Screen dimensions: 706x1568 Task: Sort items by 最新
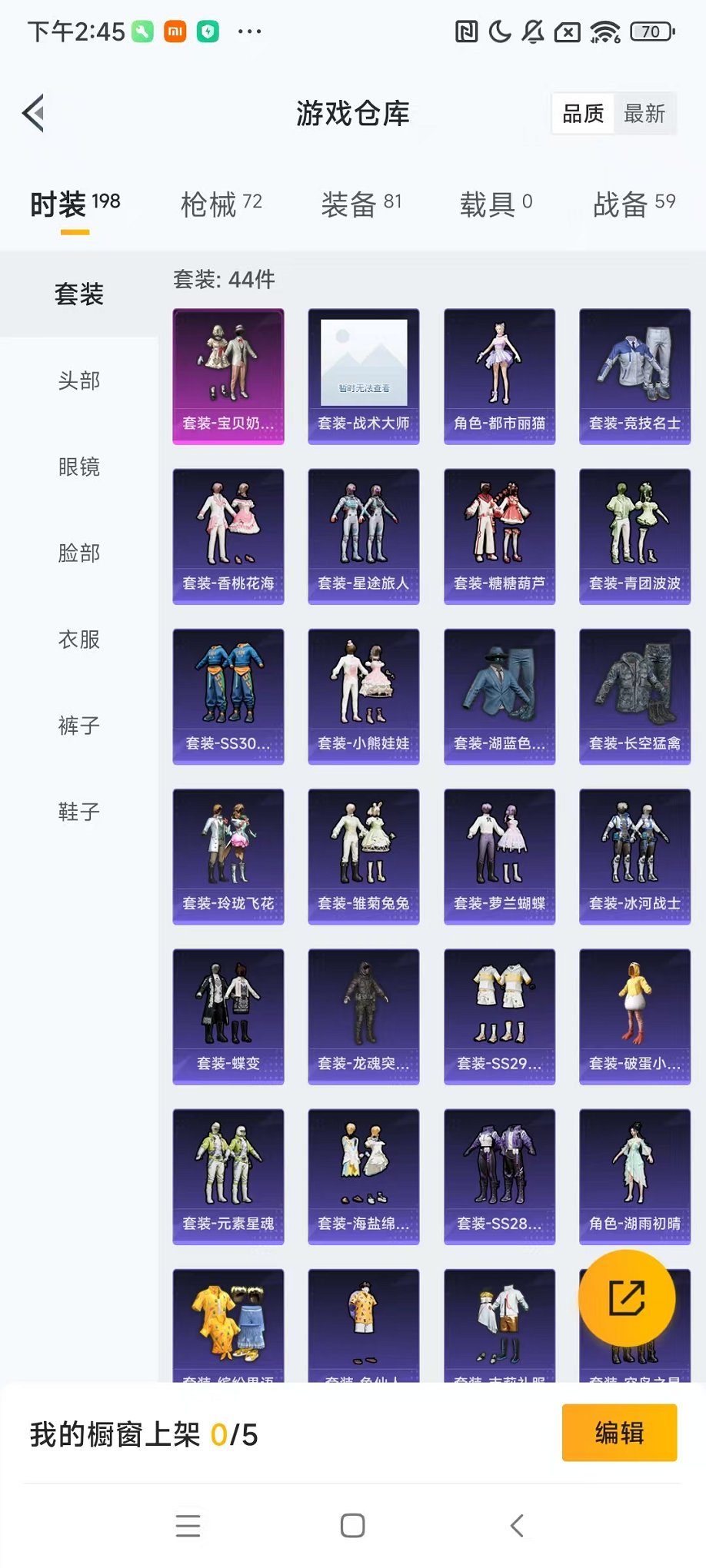pyautogui.click(x=644, y=114)
